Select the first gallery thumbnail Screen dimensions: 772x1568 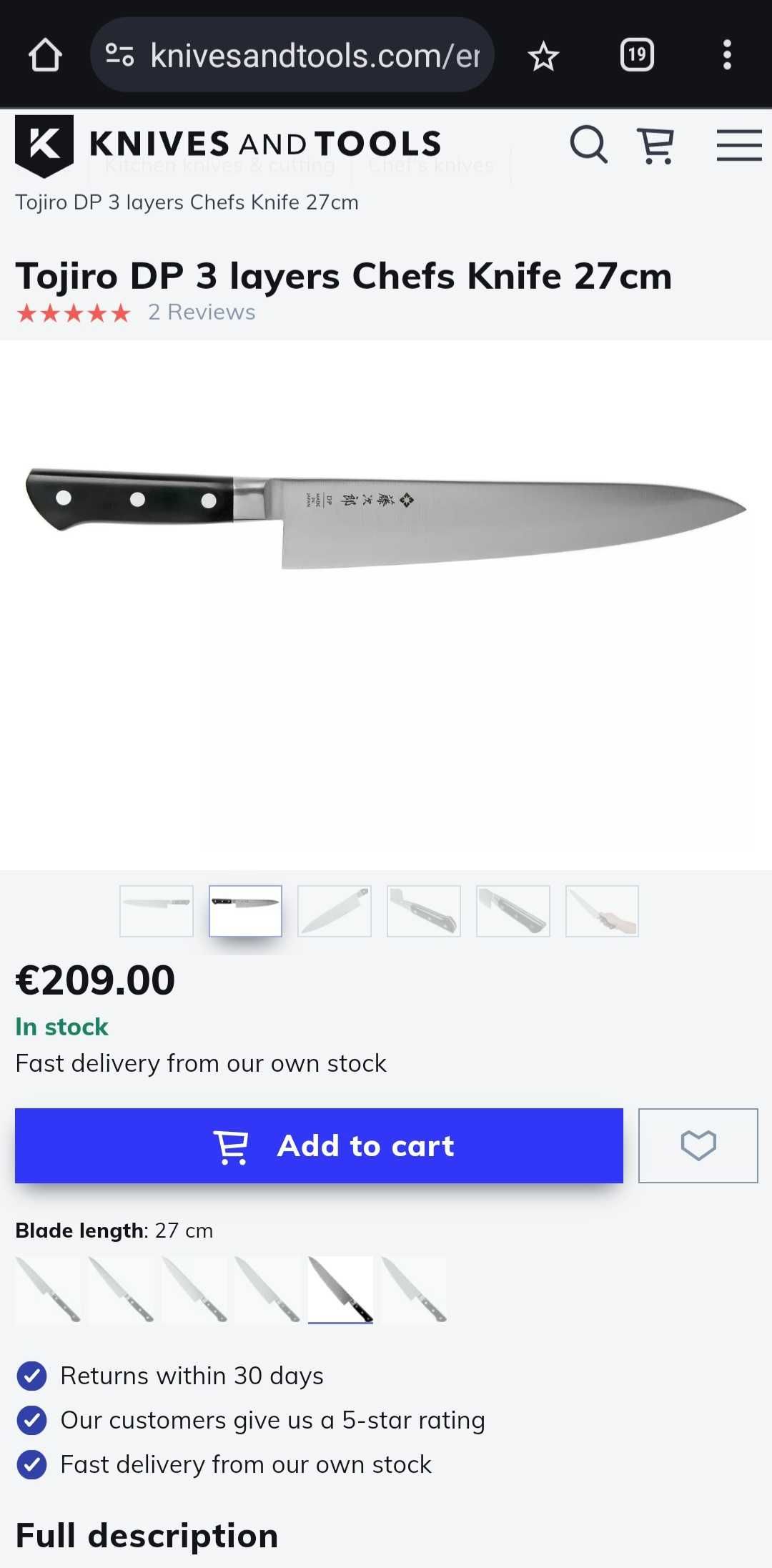click(x=157, y=910)
